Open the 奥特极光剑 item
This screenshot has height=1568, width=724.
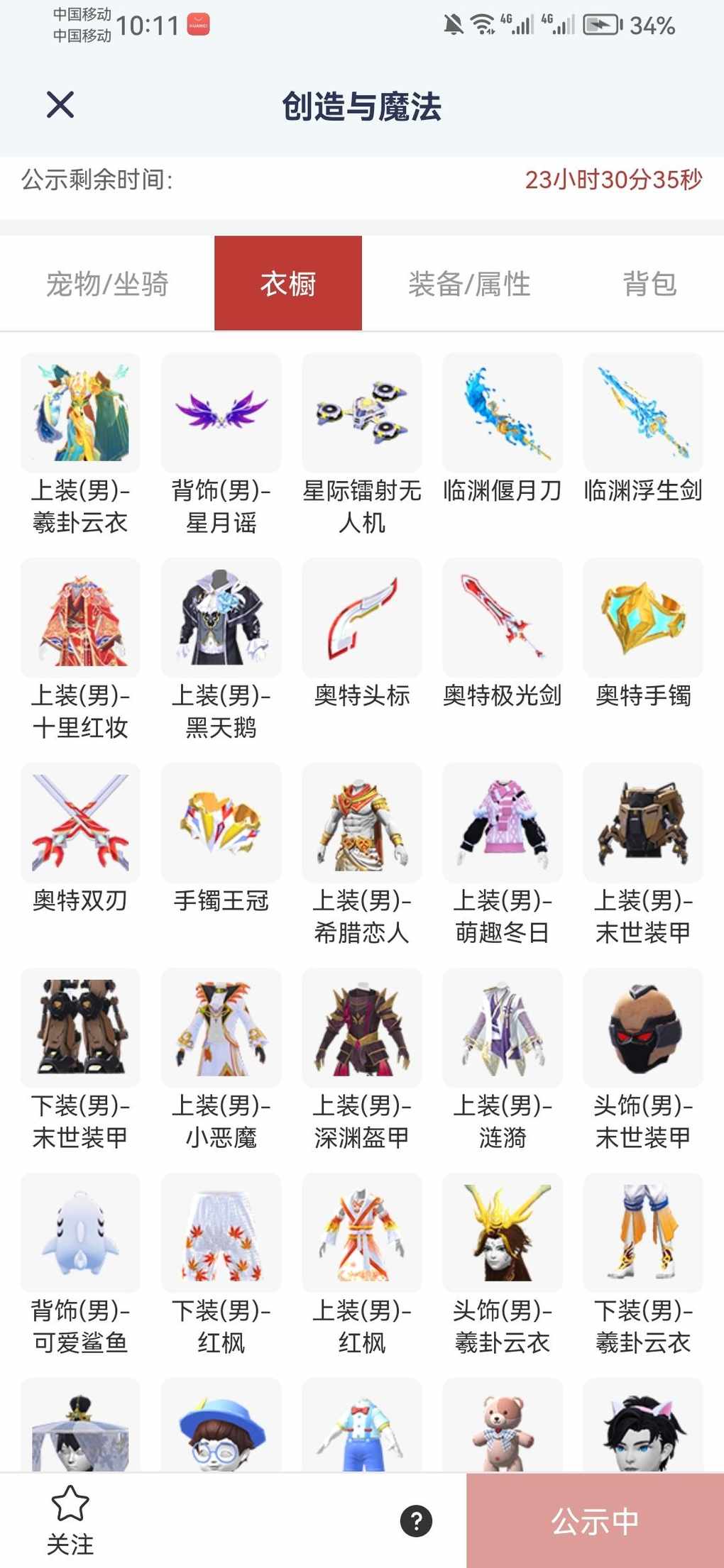point(503,618)
